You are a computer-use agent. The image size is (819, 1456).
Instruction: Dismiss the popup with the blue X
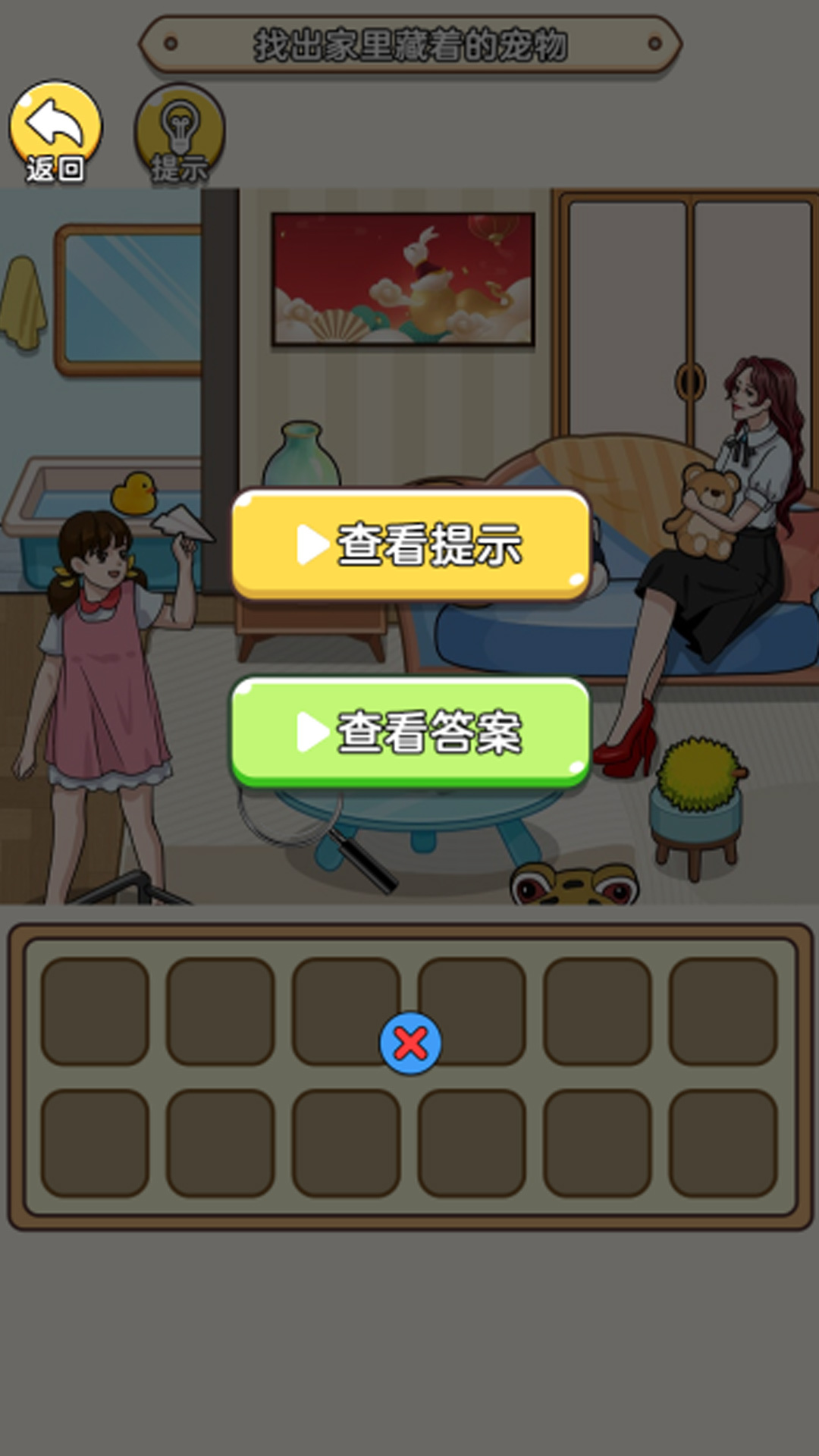[x=409, y=1043]
